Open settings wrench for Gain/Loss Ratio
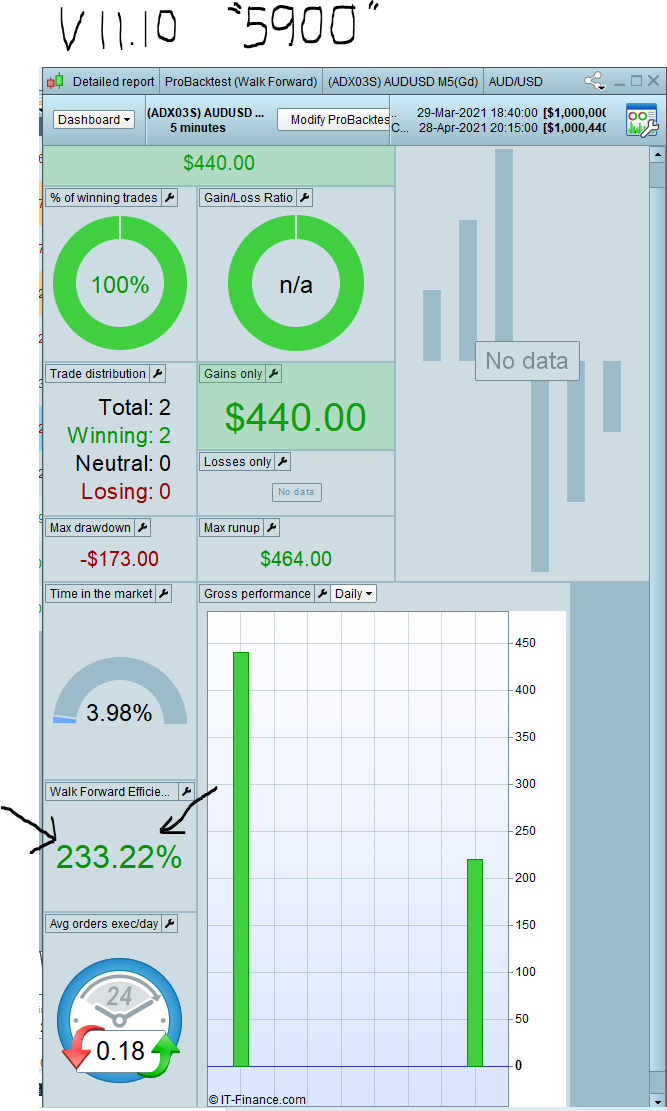667x1111 pixels. [305, 198]
